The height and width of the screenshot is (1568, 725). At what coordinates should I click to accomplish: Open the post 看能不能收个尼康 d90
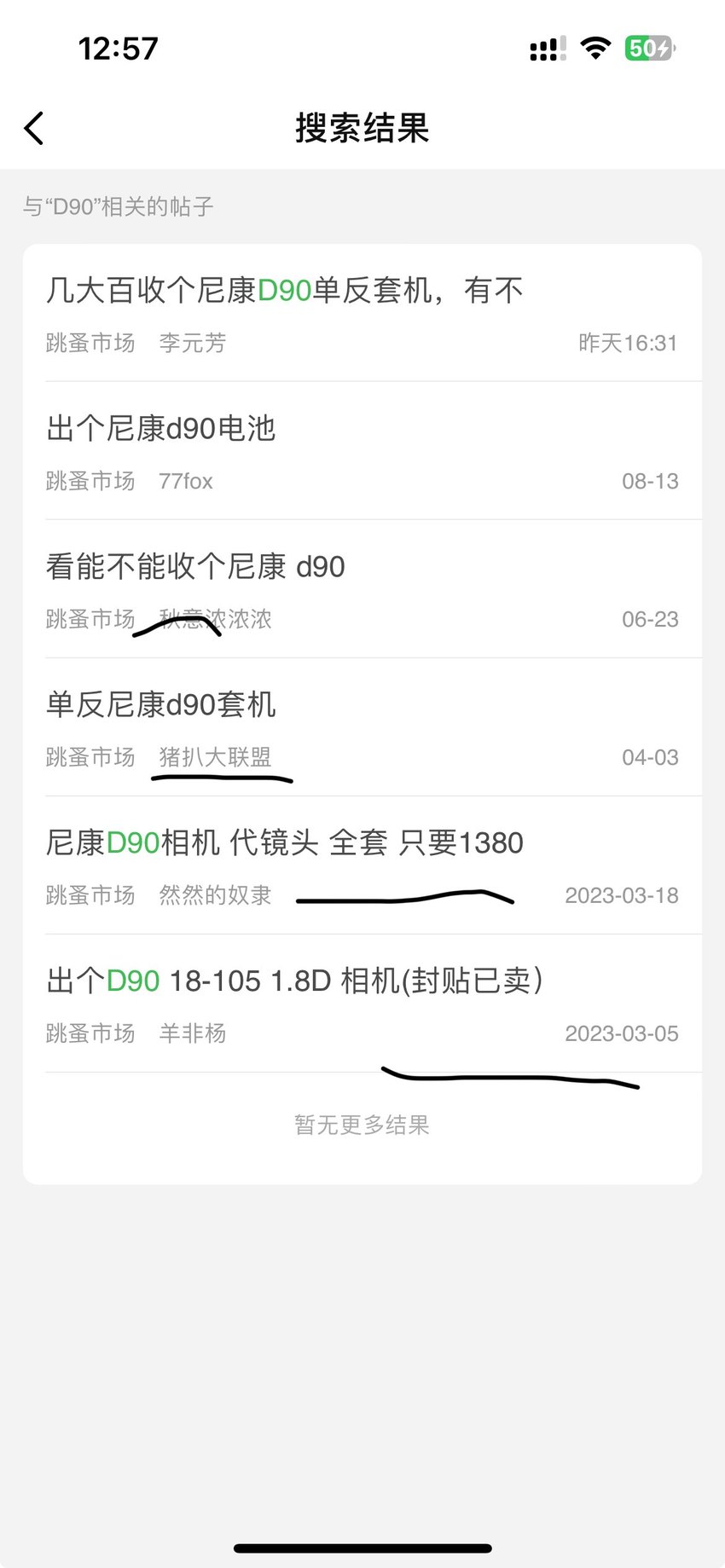(x=362, y=589)
